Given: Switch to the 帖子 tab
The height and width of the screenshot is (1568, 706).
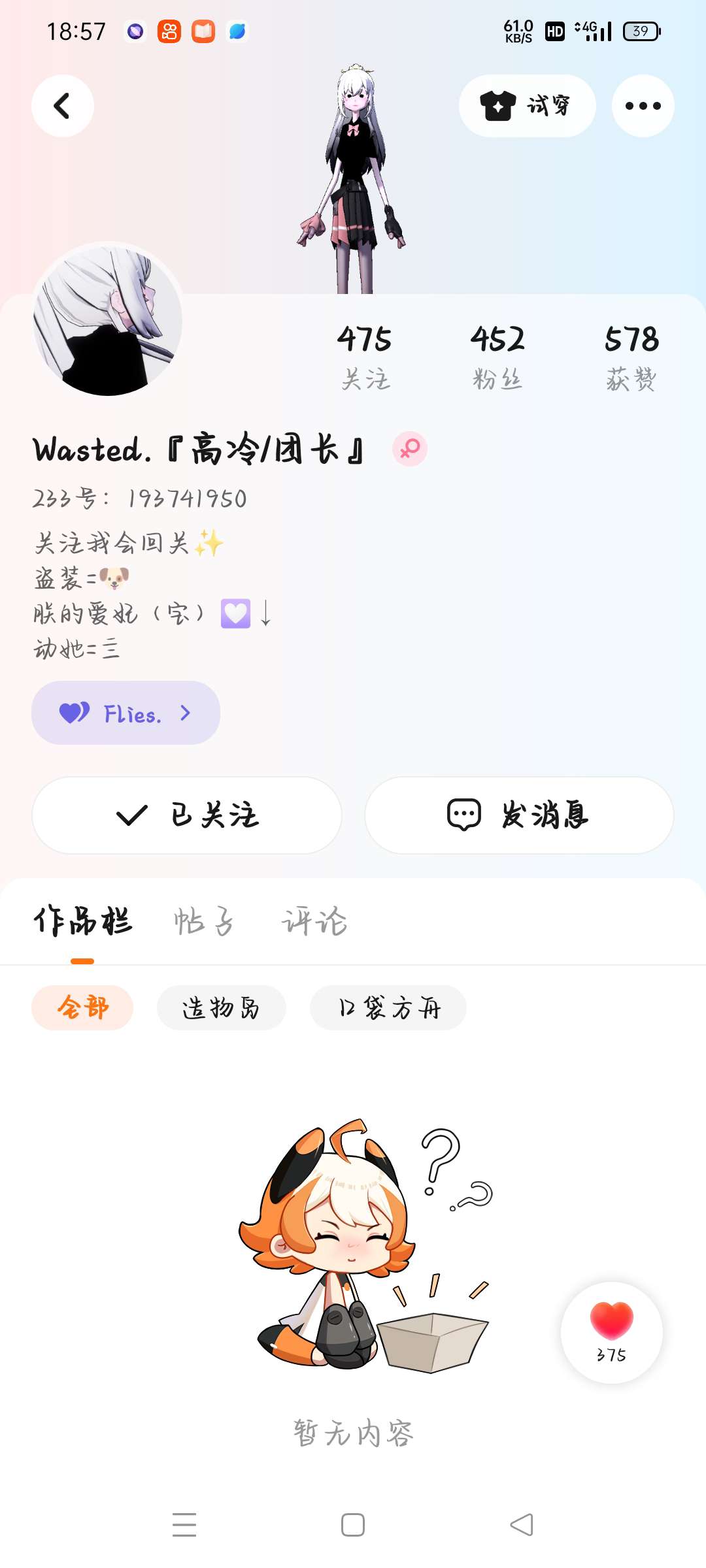Looking at the screenshot, I should coord(203,922).
